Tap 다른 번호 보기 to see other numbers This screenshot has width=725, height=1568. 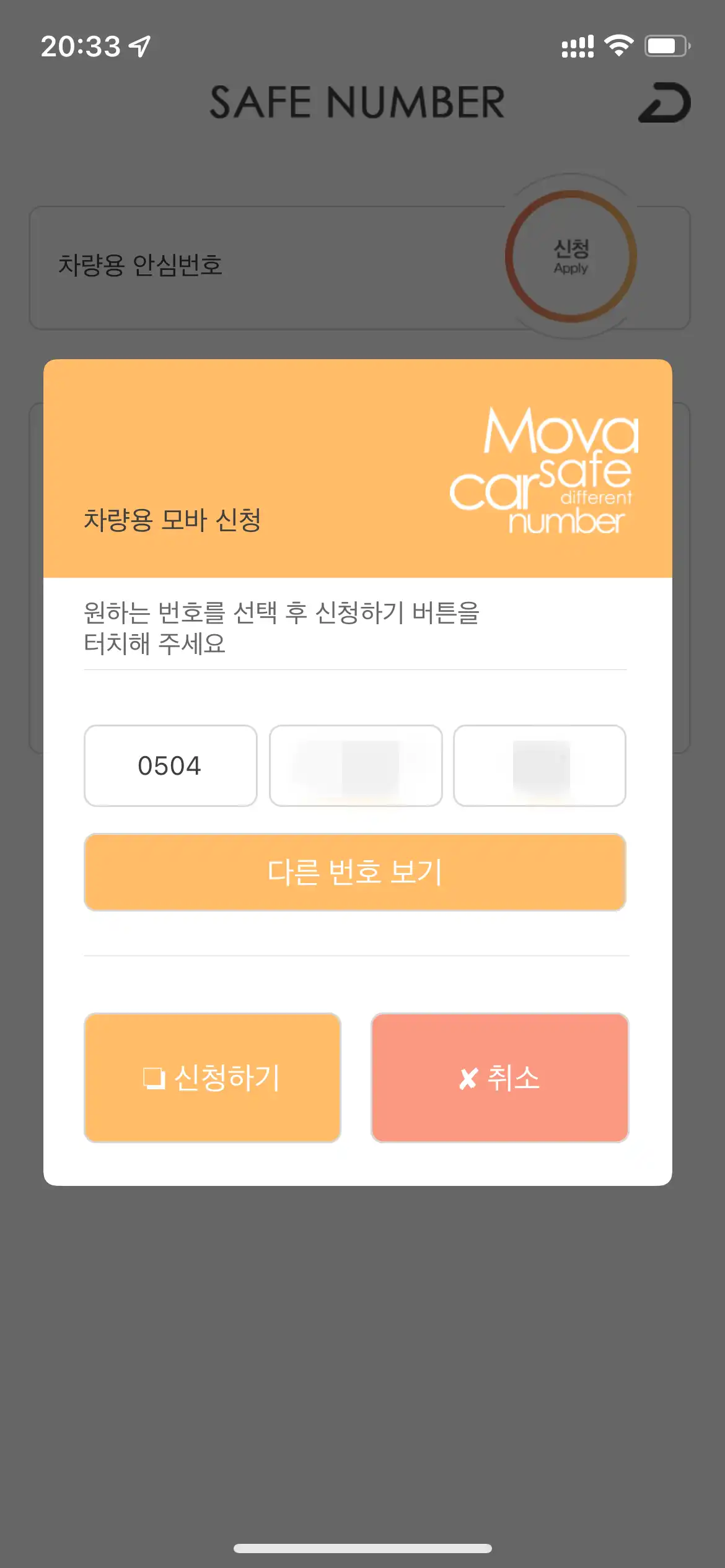pyautogui.click(x=355, y=871)
